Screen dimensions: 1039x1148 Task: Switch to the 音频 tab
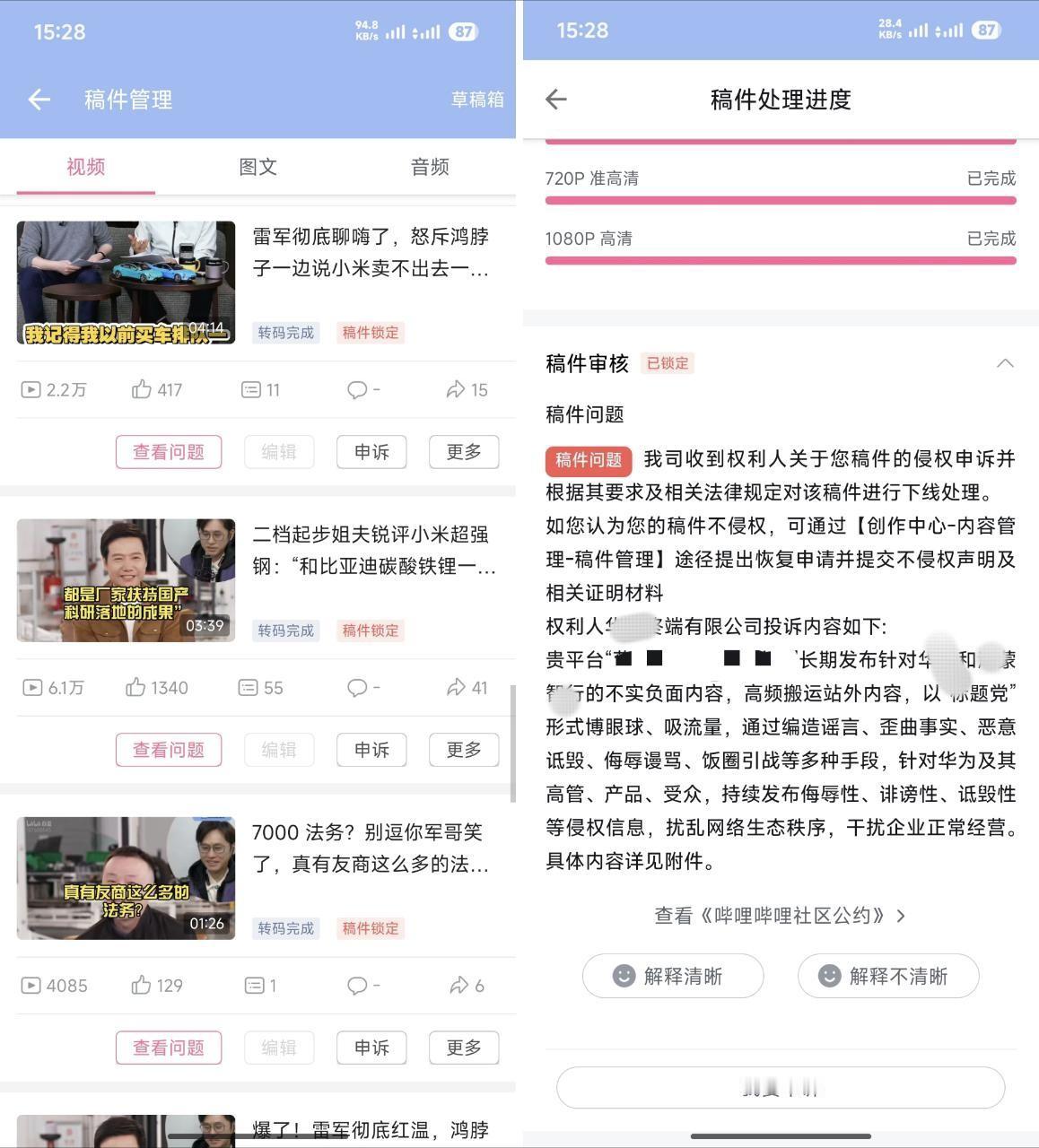click(428, 167)
